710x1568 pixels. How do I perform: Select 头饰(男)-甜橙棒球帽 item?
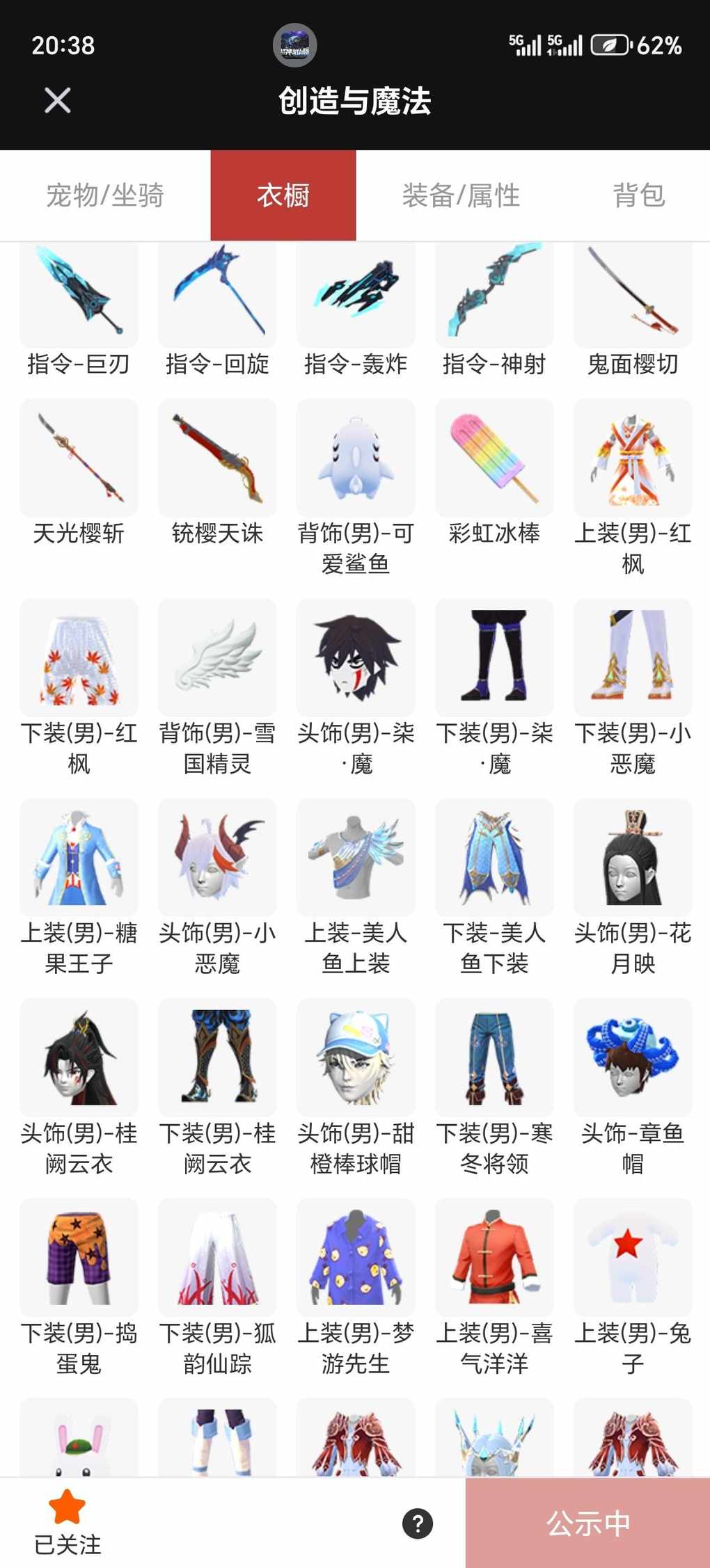356,1057
